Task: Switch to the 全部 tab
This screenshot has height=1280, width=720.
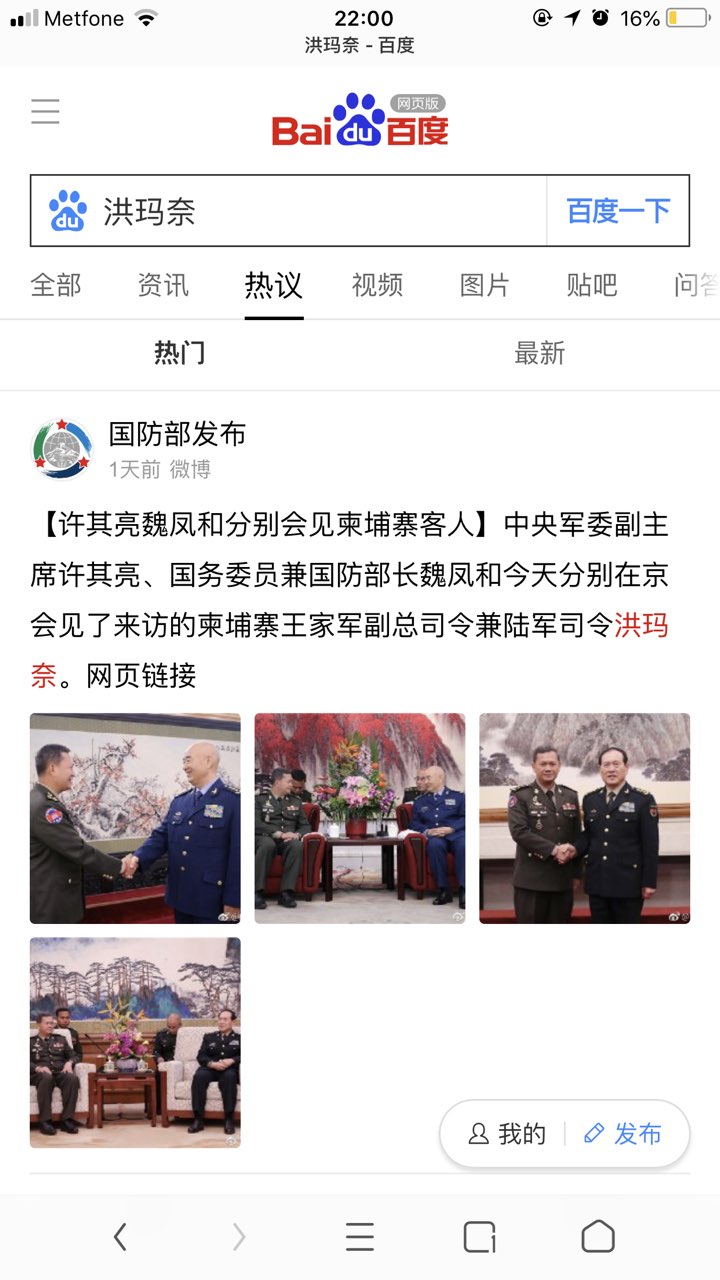Action: pos(56,285)
